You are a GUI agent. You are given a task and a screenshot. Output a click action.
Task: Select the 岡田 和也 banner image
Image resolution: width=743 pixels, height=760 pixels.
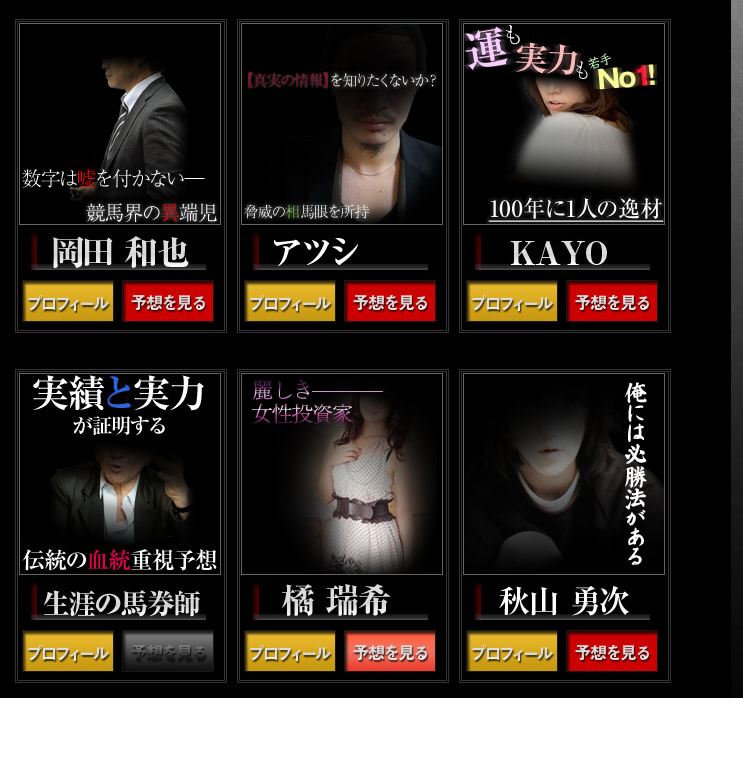(120, 124)
